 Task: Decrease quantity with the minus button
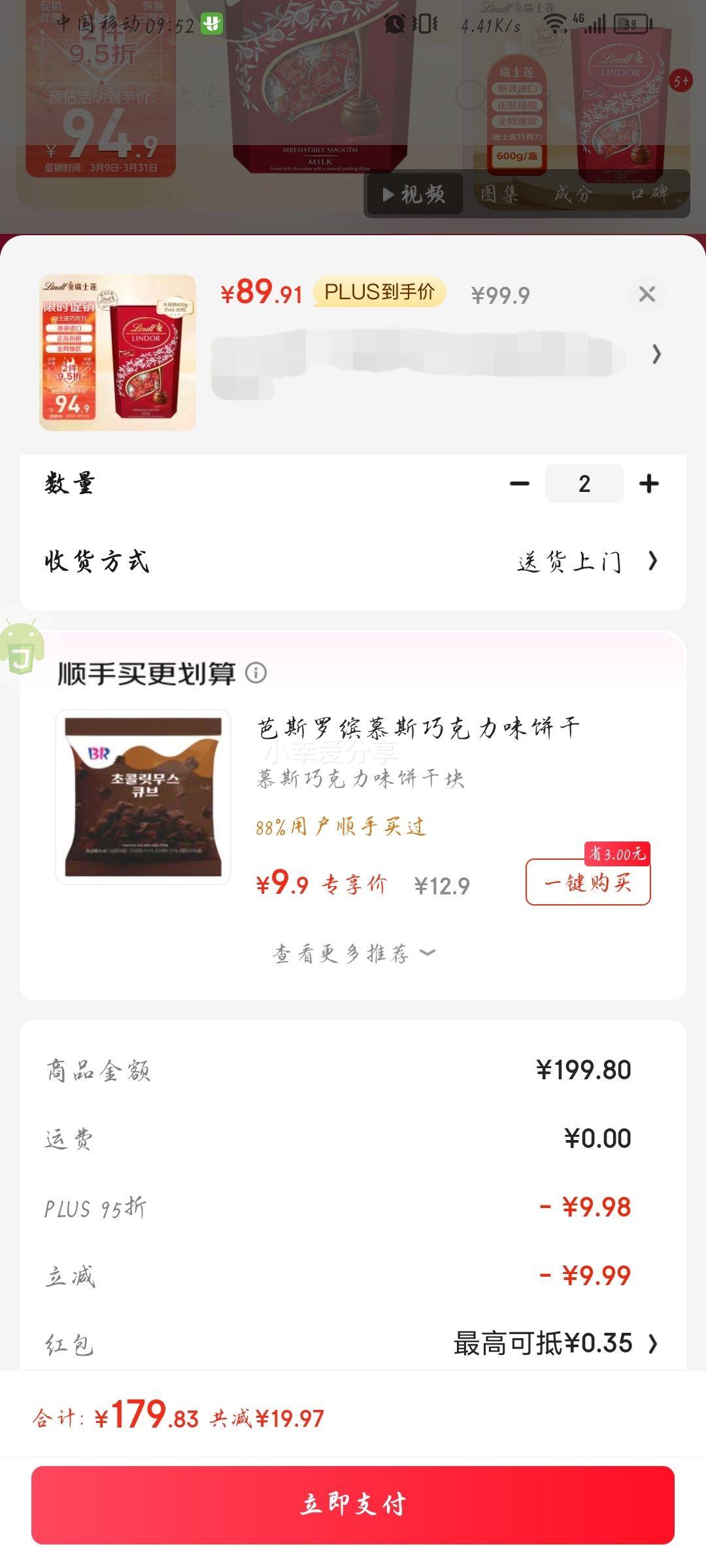pyautogui.click(x=520, y=483)
